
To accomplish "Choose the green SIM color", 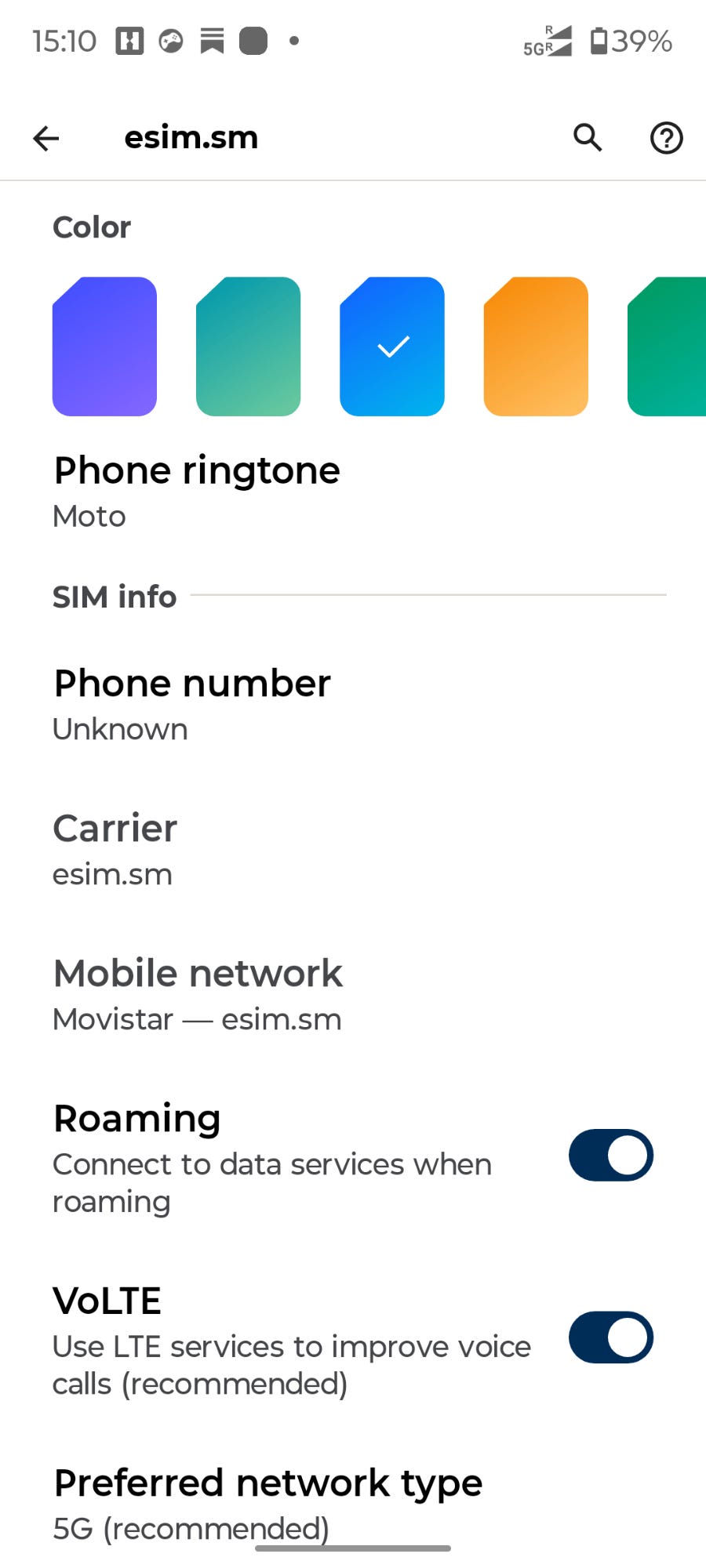I will [668, 347].
